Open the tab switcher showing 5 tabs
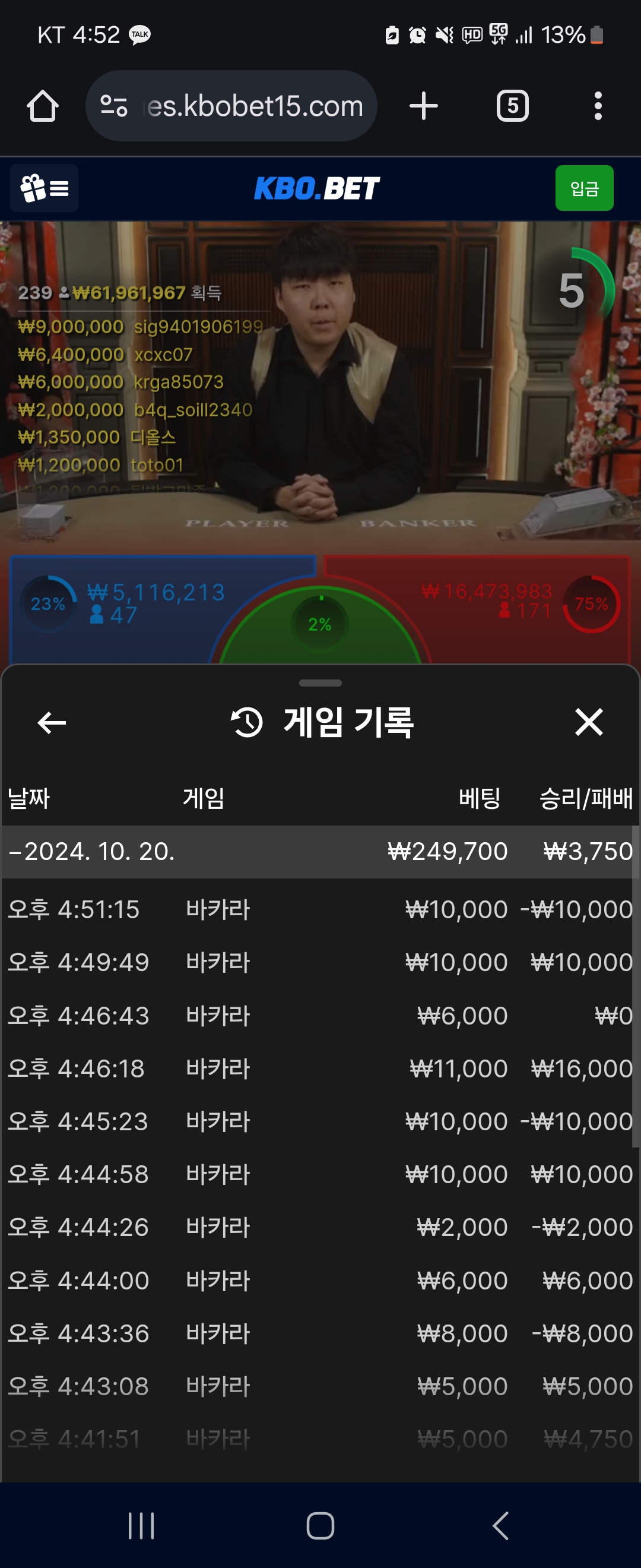 pyautogui.click(x=512, y=106)
